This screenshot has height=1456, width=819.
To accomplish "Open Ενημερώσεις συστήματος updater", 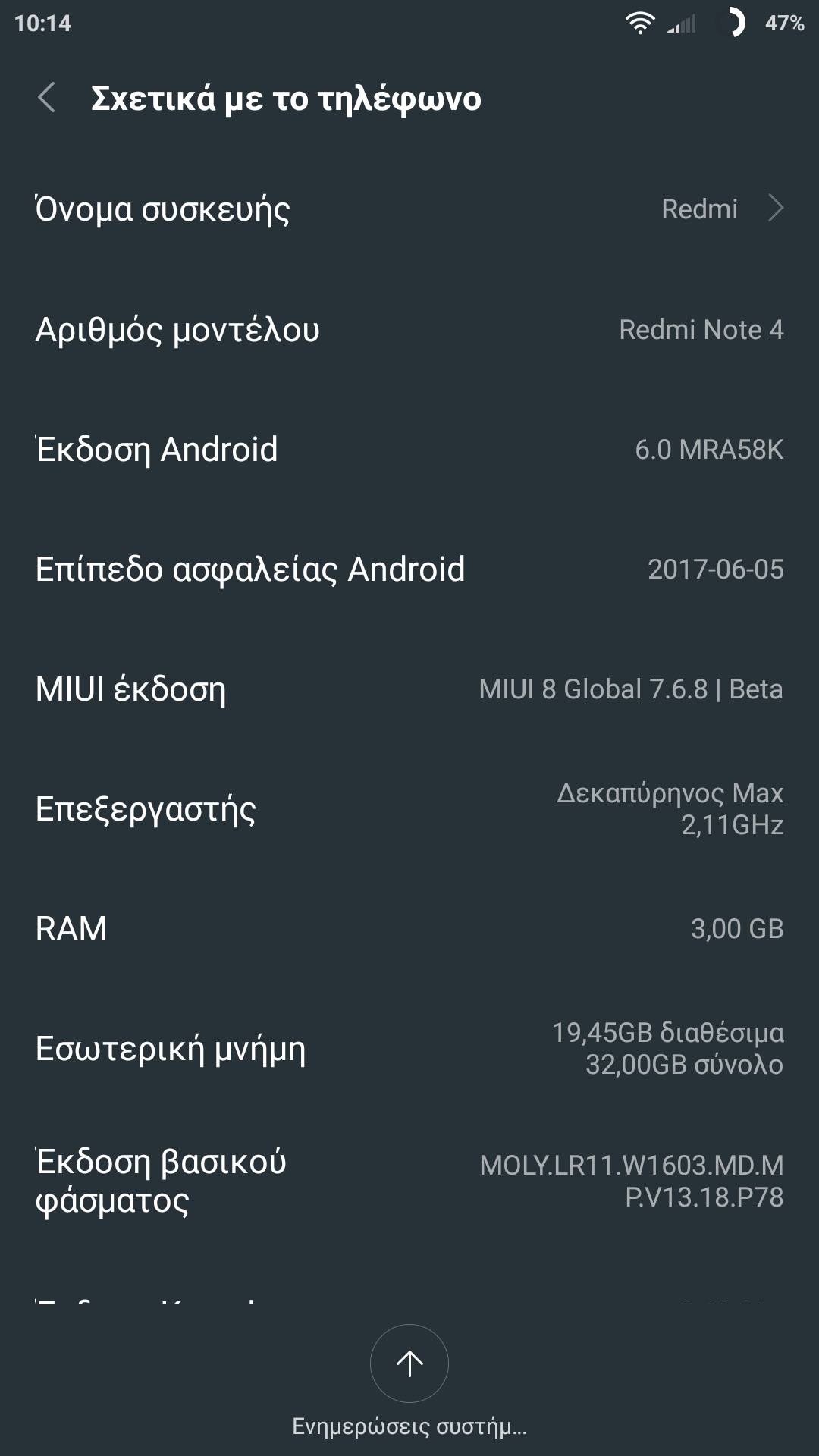I will click(409, 1364).
